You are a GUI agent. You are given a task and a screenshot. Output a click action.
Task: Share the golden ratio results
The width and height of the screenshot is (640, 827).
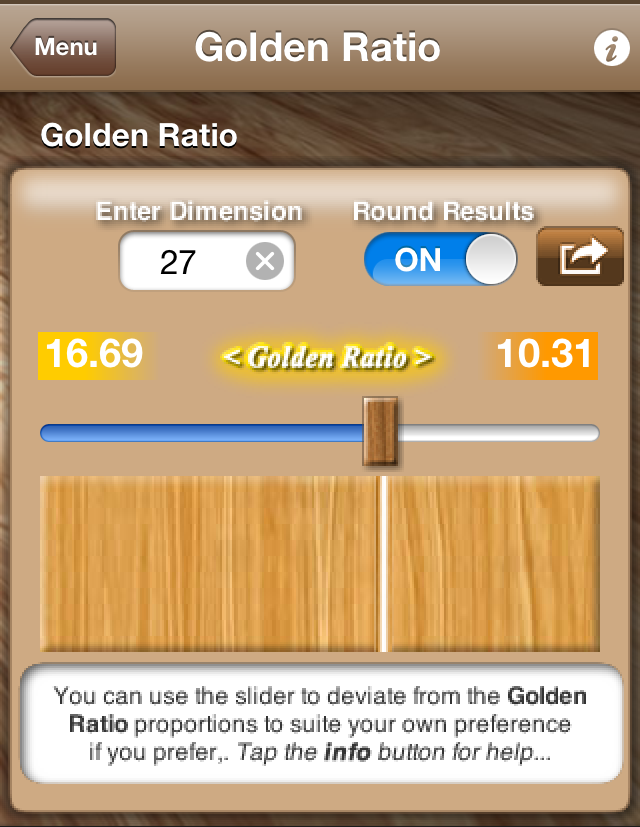point(581,258)
